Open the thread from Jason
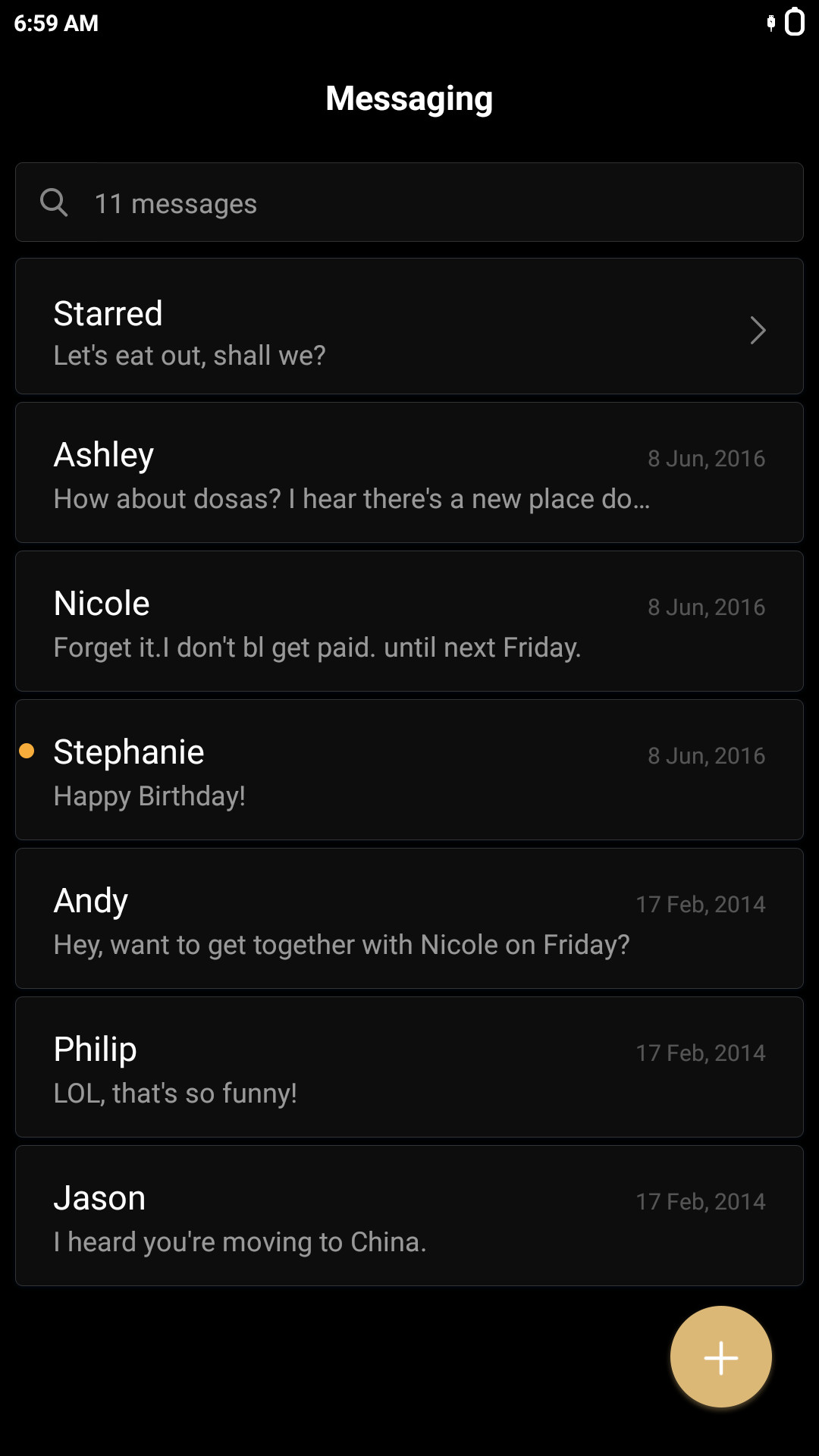Viewport: 819px width, 1456px height. 409,1216
